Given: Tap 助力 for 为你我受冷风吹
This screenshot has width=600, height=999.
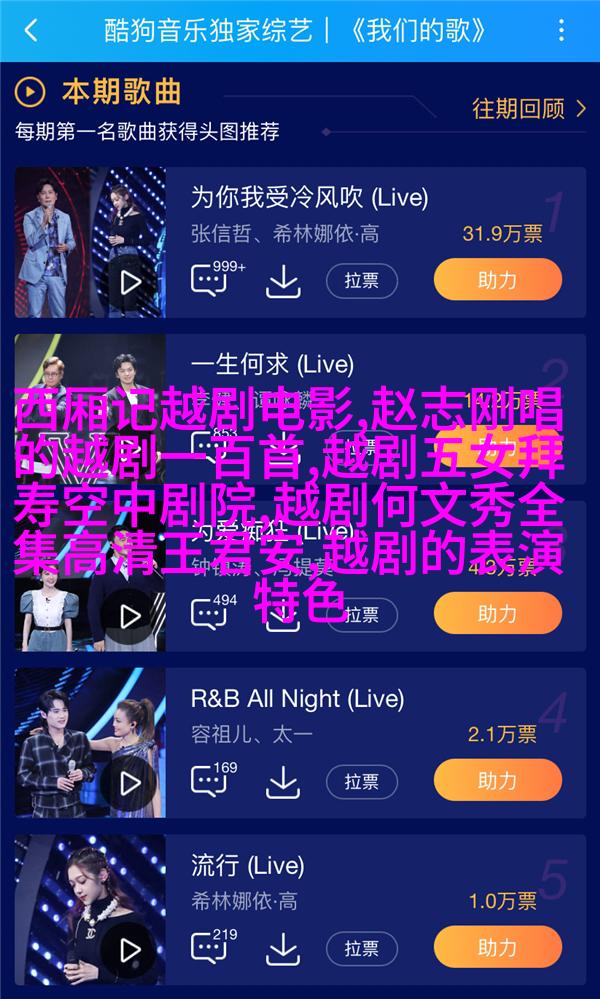Looking at the screenshot, I should [x=497, y=279].
